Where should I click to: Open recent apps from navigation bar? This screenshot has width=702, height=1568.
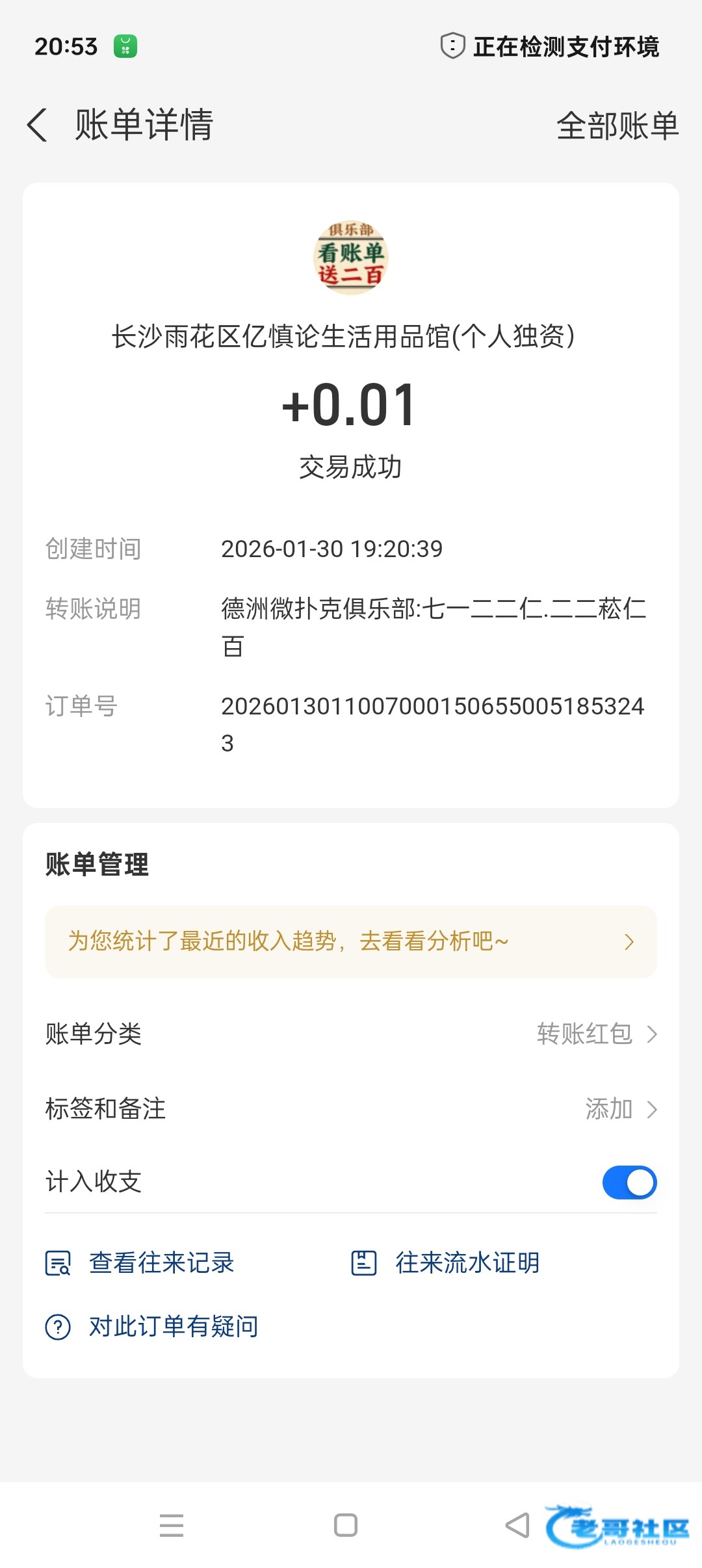pyautogui.click(x=172, y=1525)
